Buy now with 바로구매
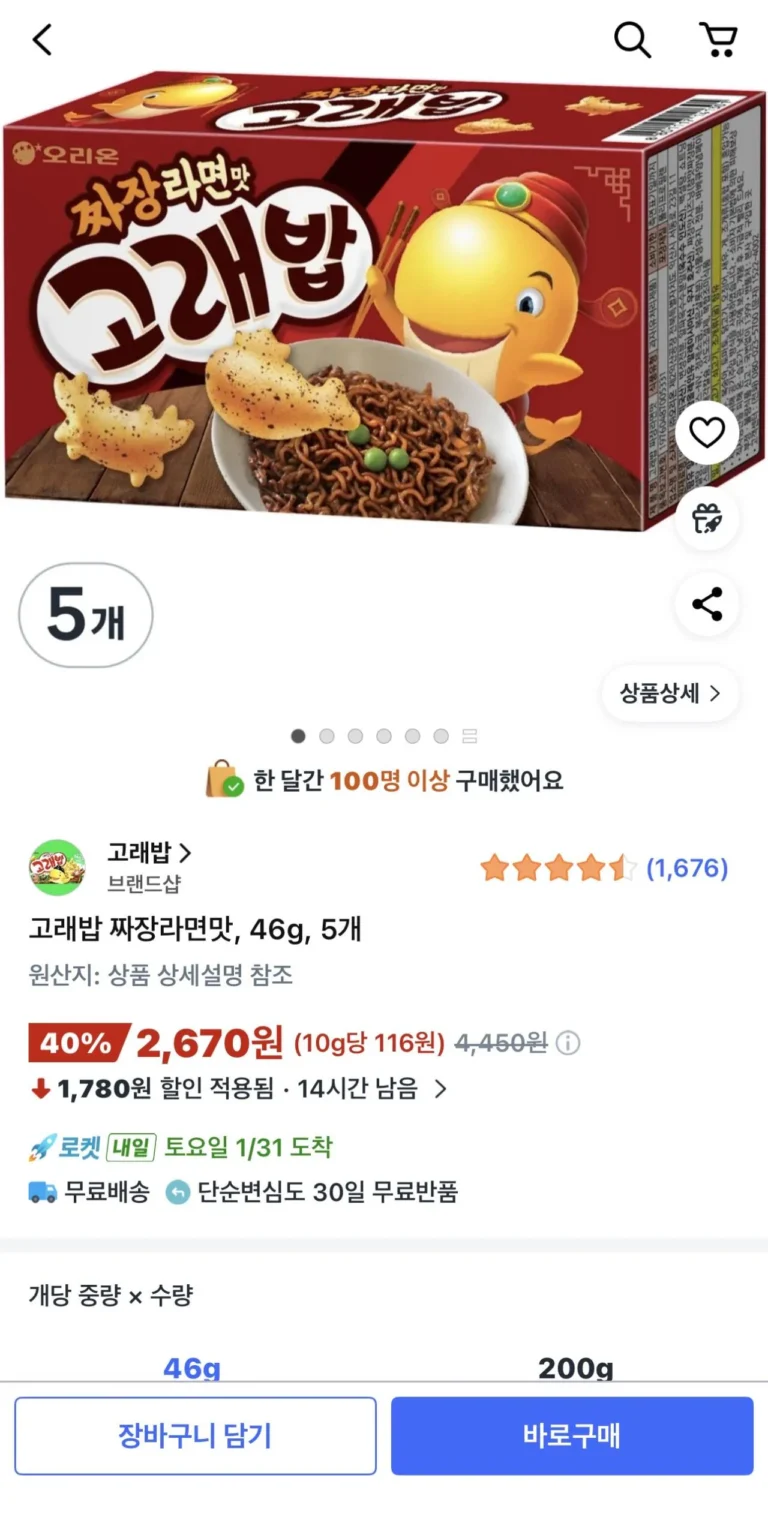 click(572, 1436)
